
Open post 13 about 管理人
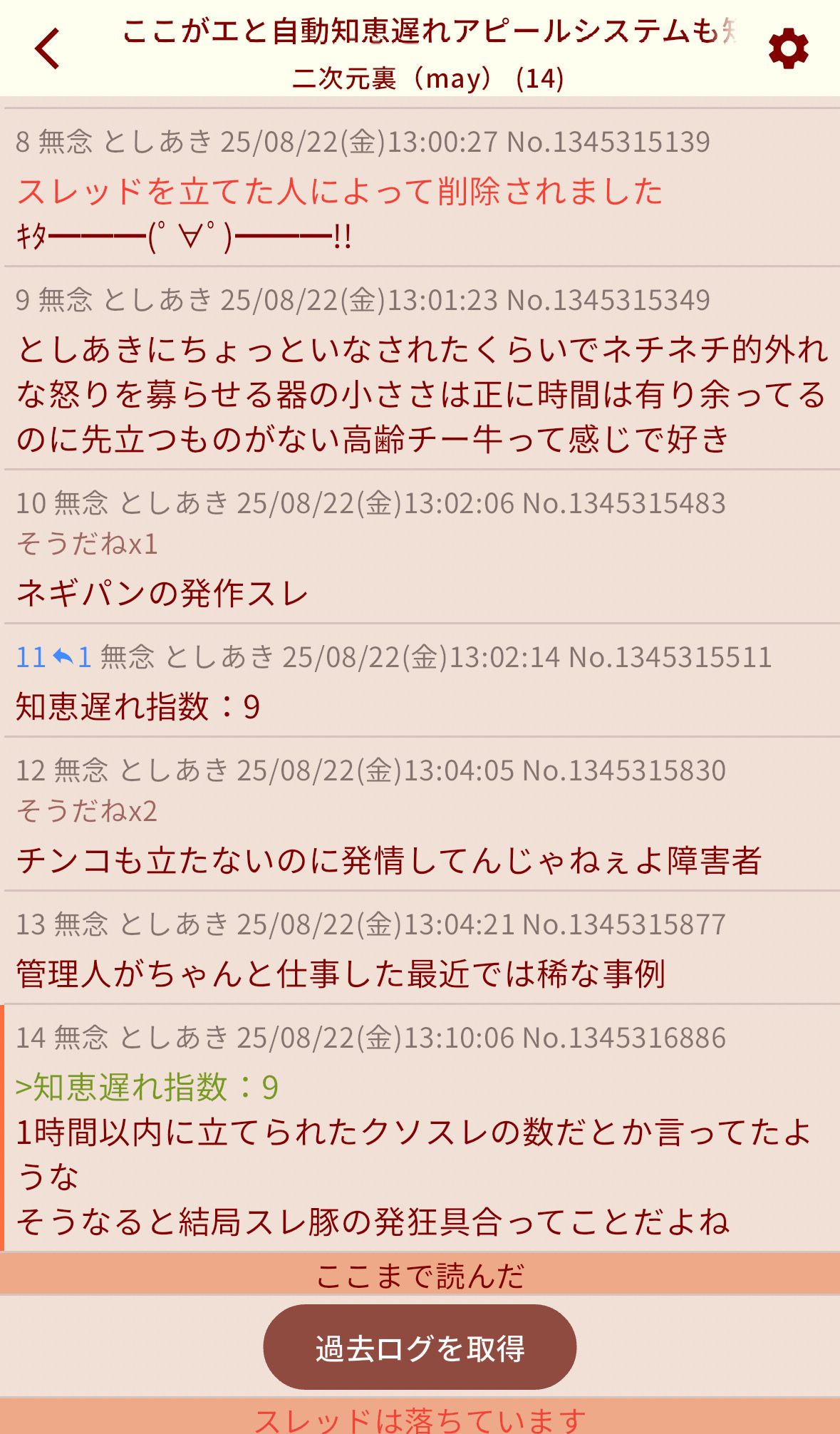(x=420, y=948)
